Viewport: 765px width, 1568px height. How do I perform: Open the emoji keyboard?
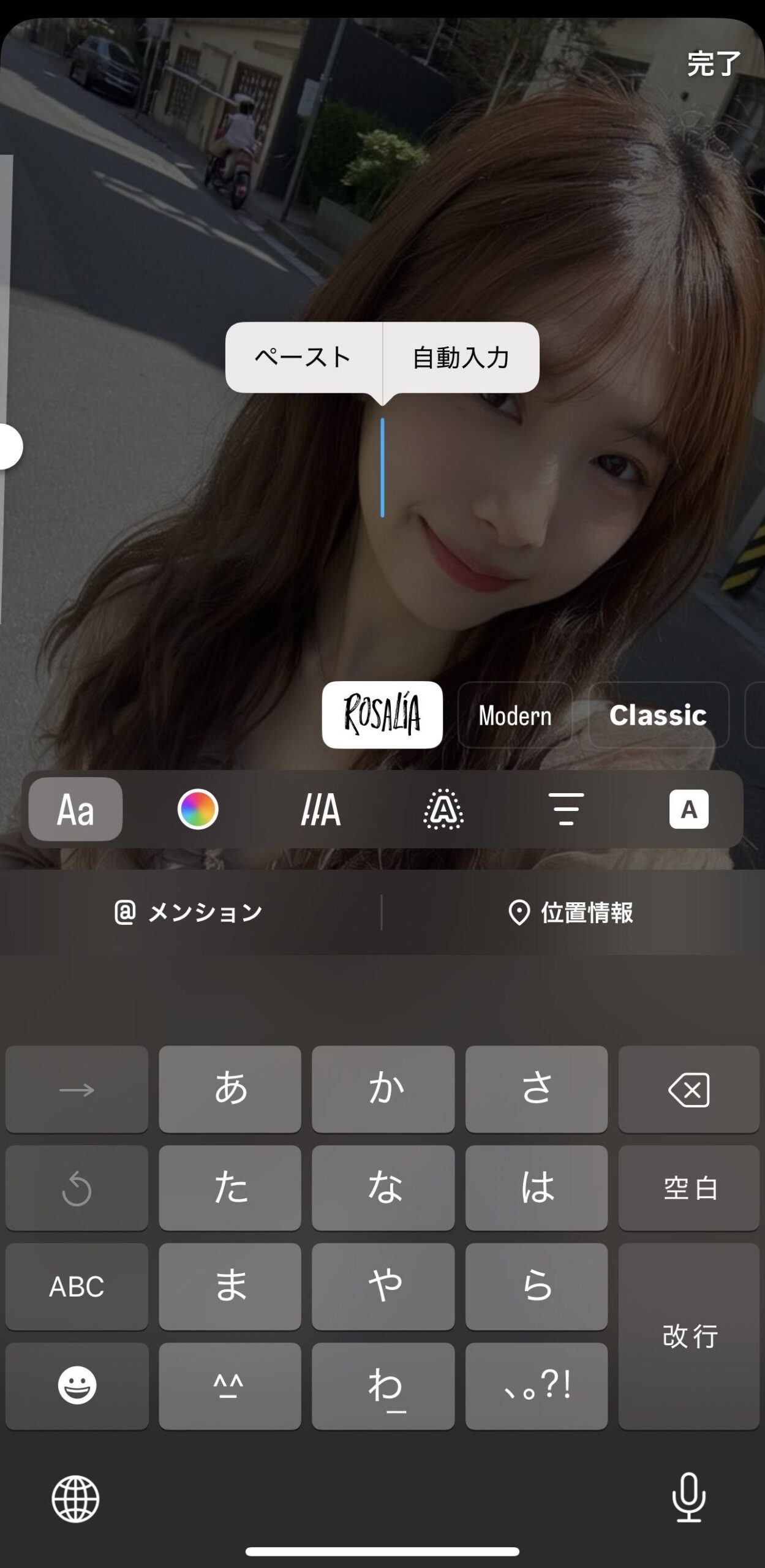[x=77, y=1386]
